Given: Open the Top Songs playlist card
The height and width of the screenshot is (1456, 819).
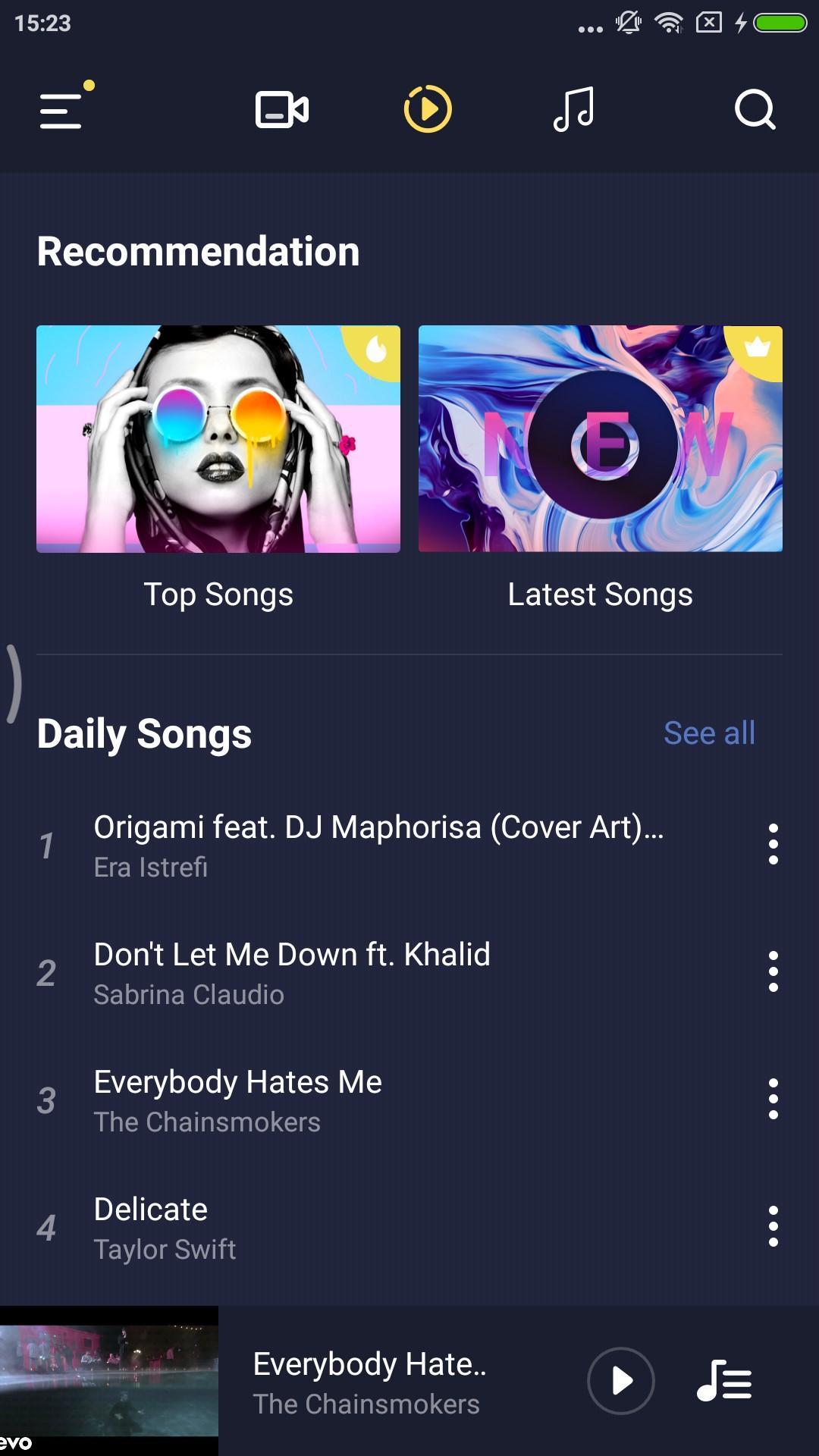Looking at the screenshot, I should click(x=218, y=439).
